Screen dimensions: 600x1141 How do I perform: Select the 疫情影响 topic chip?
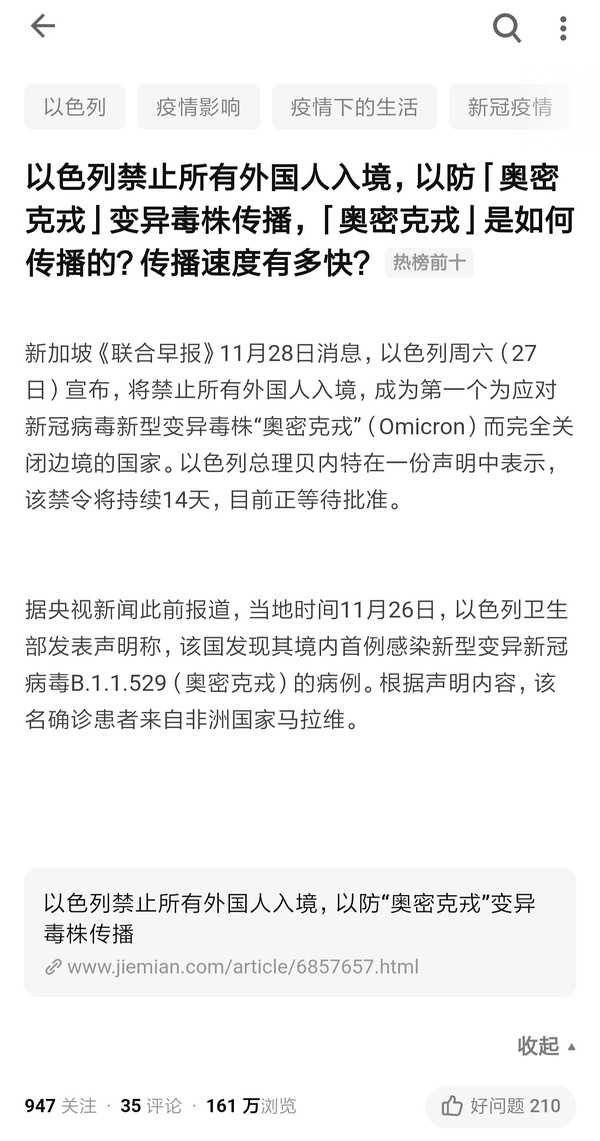(198, 107)
